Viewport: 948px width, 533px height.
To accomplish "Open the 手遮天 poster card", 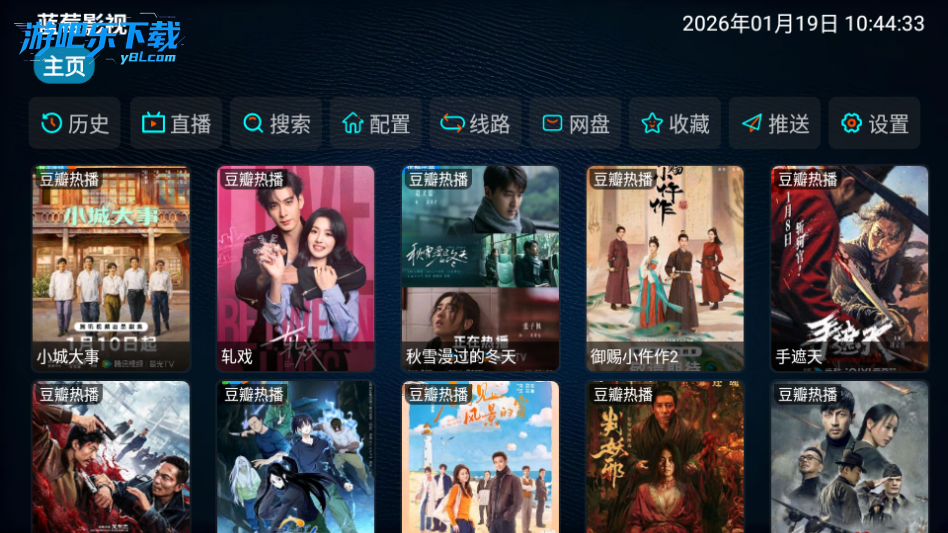I will point(849,268).
